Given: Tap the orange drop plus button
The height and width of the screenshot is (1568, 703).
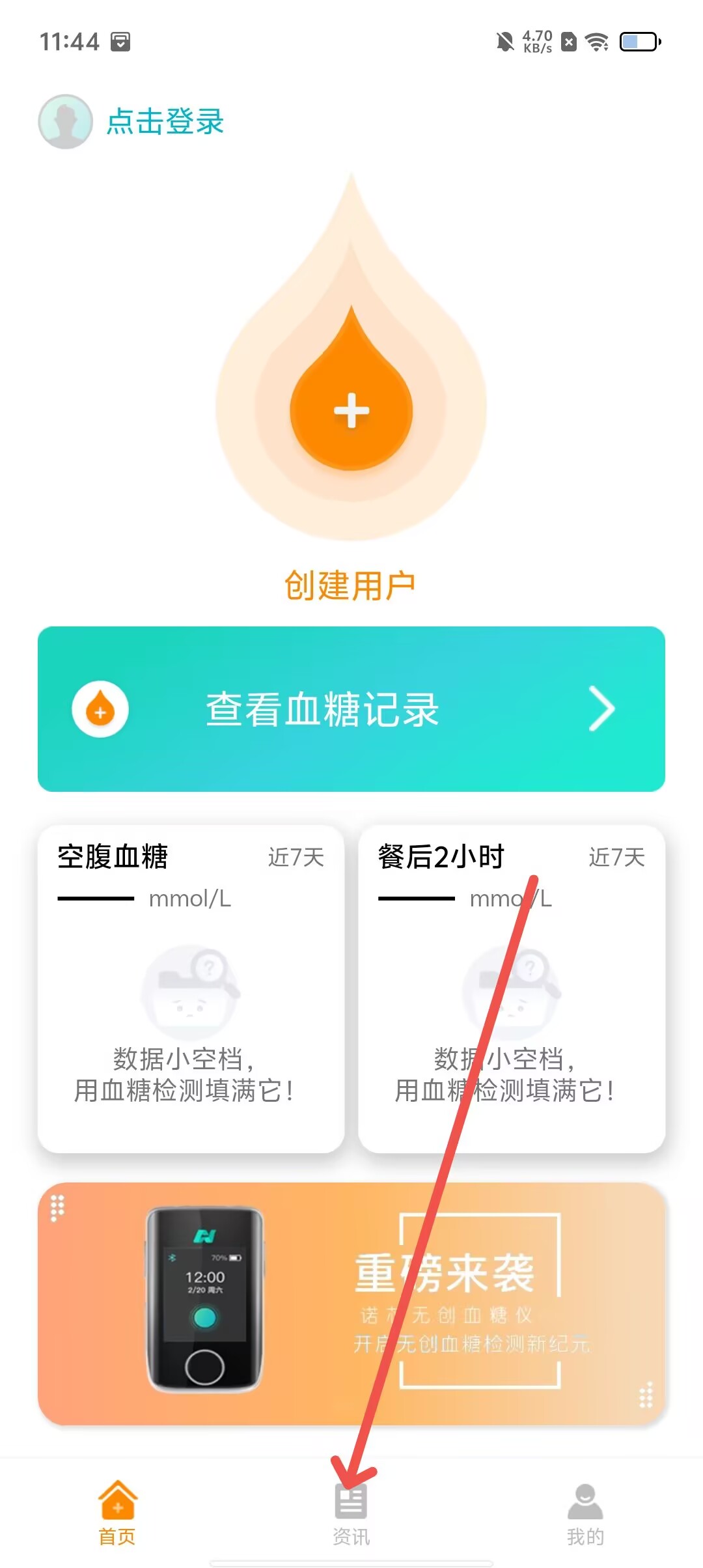Looking at the screenshot, I should pyautogui.click(x=351, y=410).
